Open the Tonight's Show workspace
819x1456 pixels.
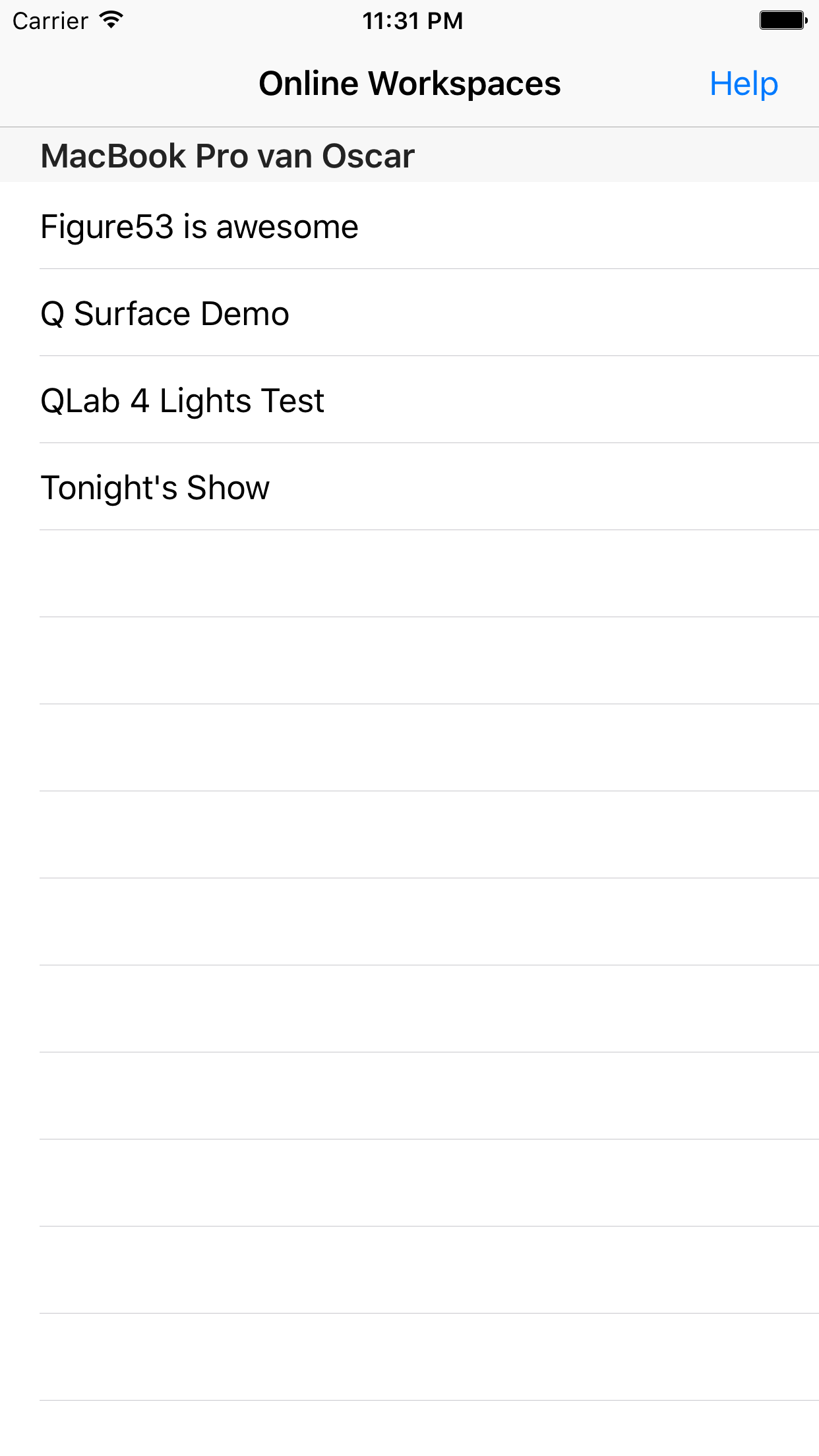click(409, 487)
